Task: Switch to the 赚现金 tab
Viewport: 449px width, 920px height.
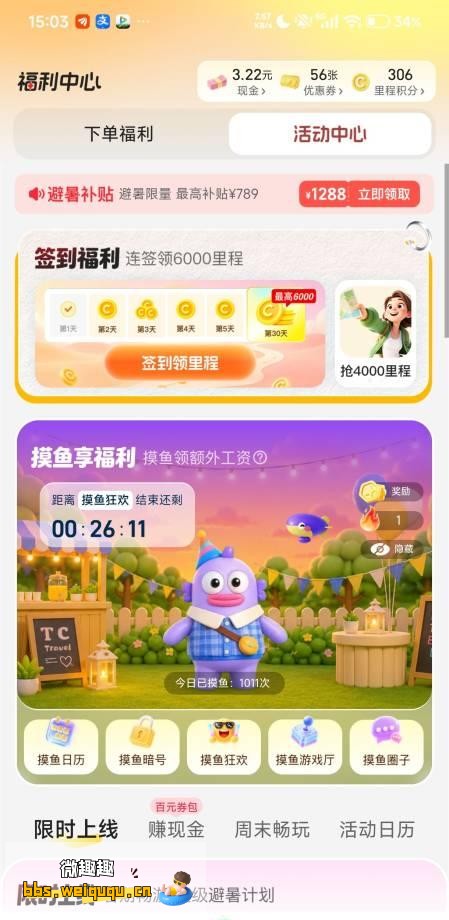Action: click(x=176, y=829)
